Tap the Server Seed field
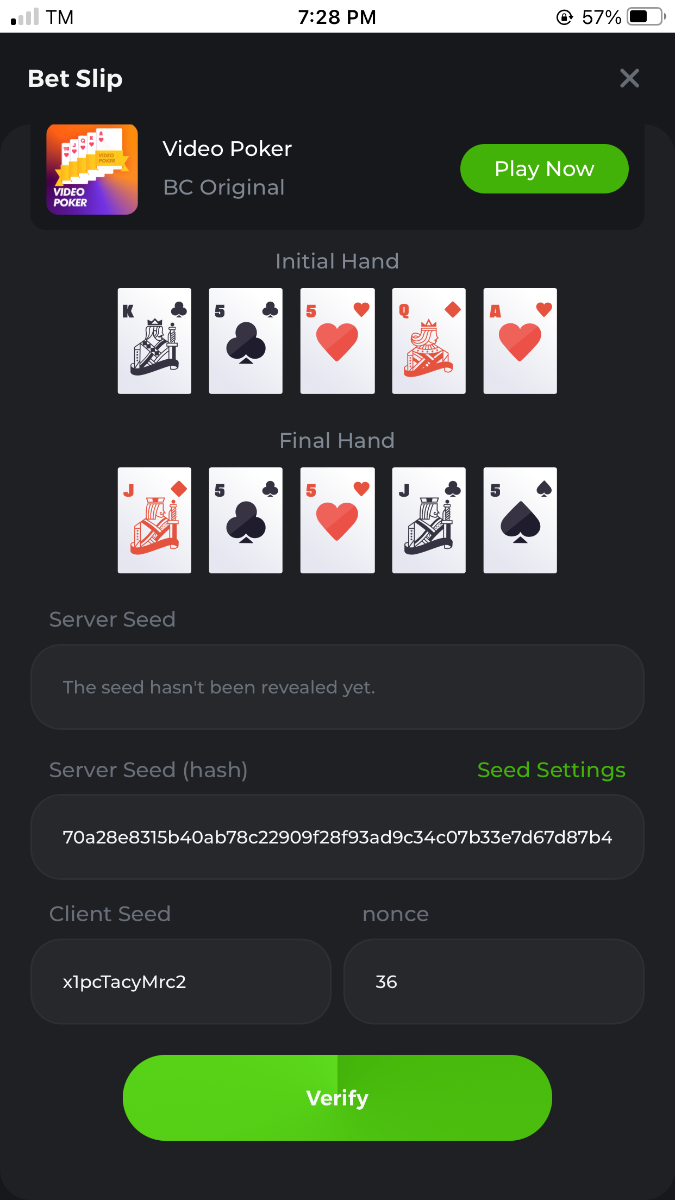675x1200 pixels. click(337, 687)
